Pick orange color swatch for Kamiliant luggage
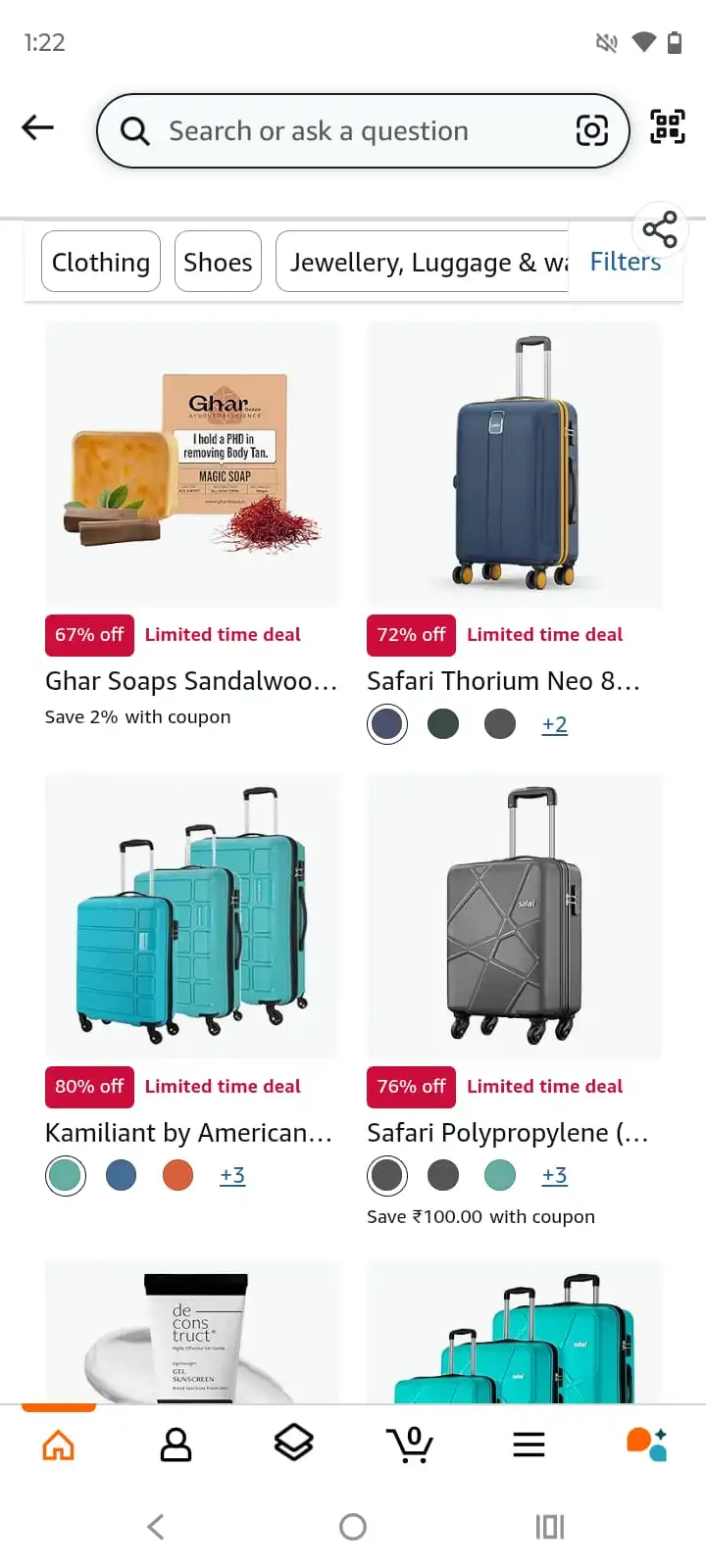This screenshot has height=1568, width=706. point(177,1175)
